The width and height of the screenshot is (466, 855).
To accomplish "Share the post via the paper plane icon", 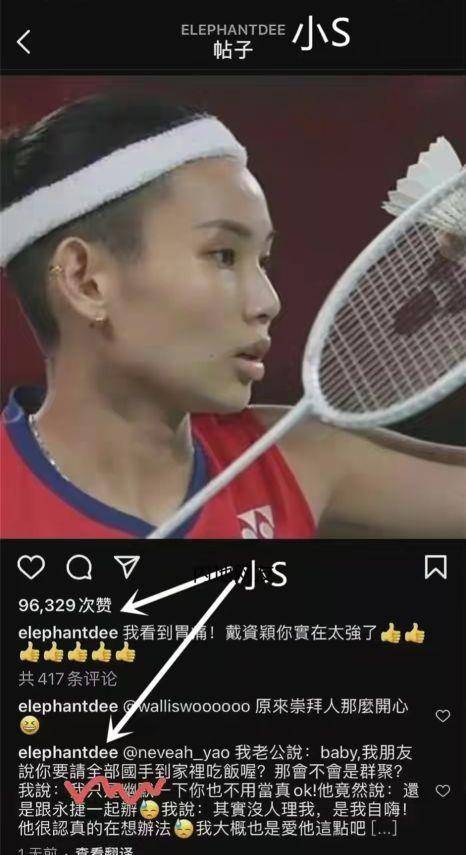I will click(x=127, y=567).
